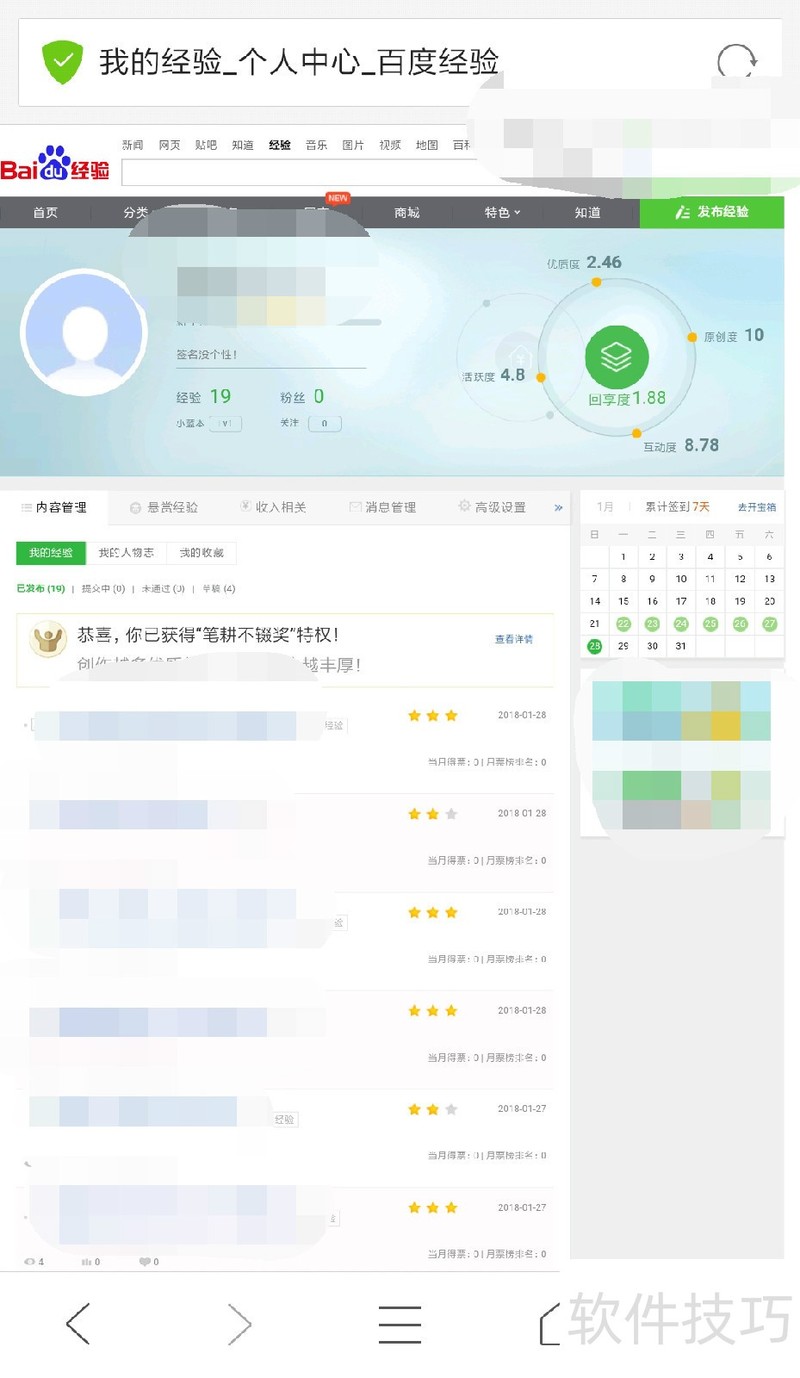
Task: Open the 新闻 link in top bar
Action: pyautogui.click(x=133, y=145)
